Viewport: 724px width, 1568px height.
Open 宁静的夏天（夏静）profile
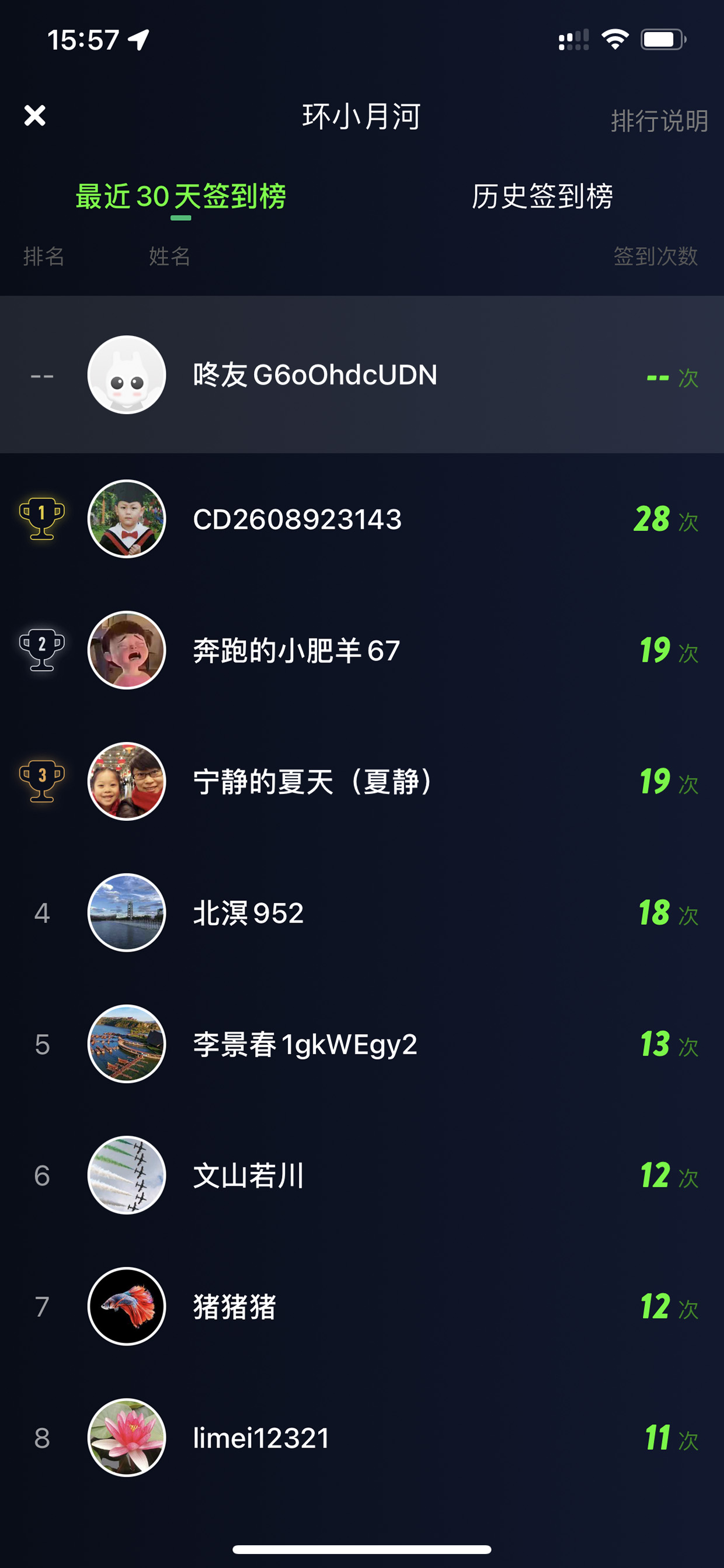362,782
